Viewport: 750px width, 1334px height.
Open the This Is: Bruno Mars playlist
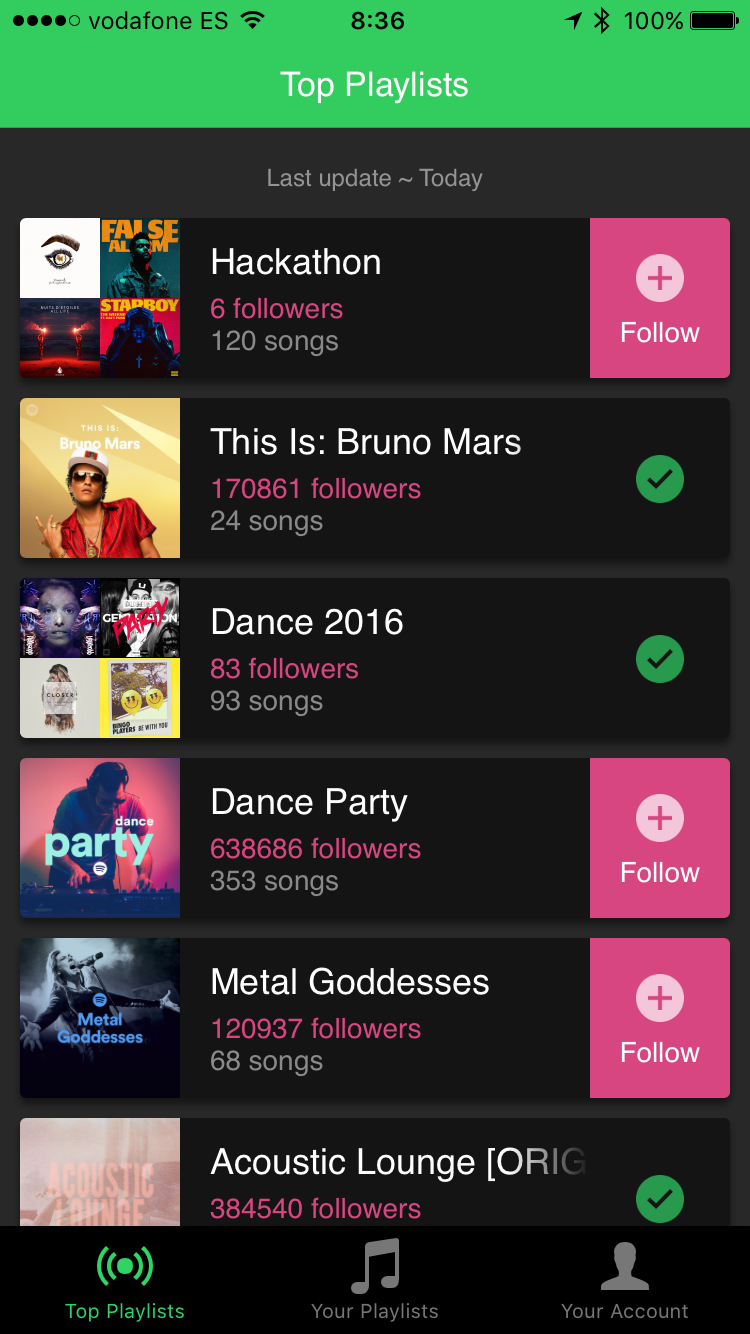[x=365, y=478]
